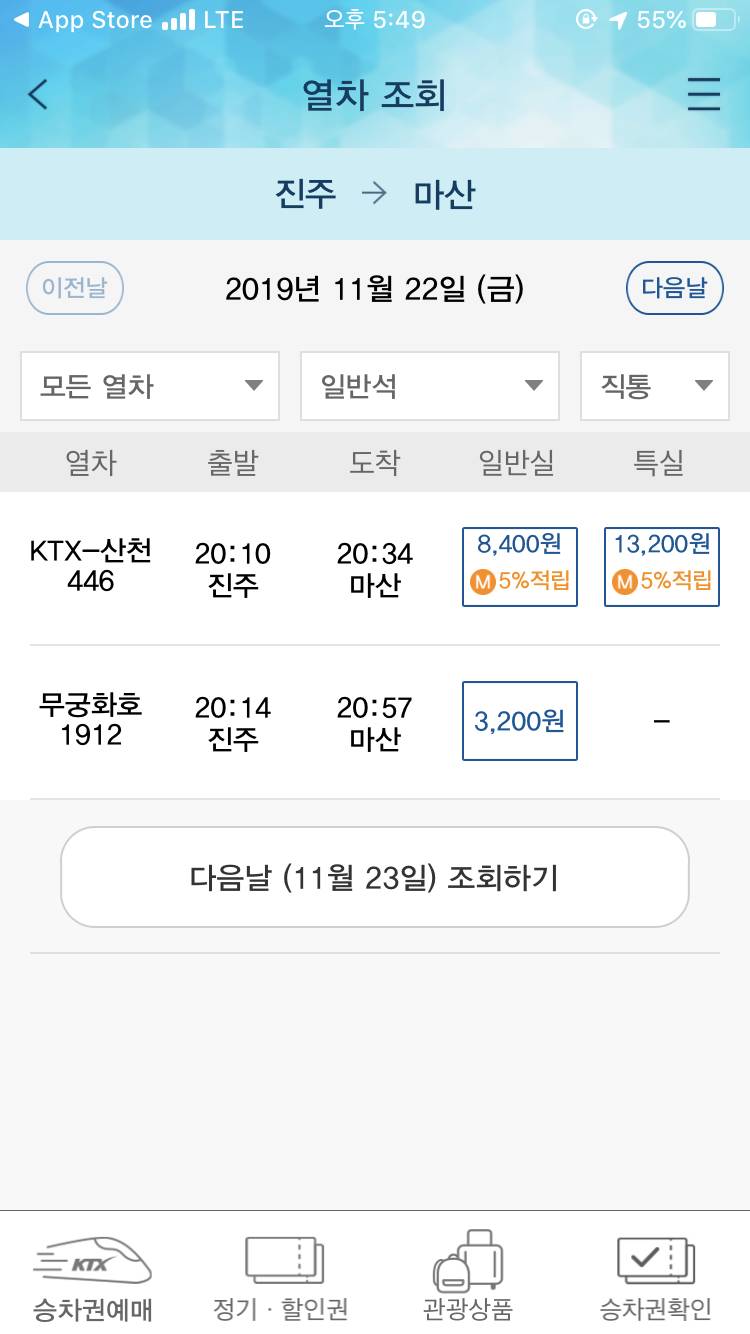Tap 이전날 to view previous day
The height and width of the screenshot is (1334, 750).
(x=74, y=288)
